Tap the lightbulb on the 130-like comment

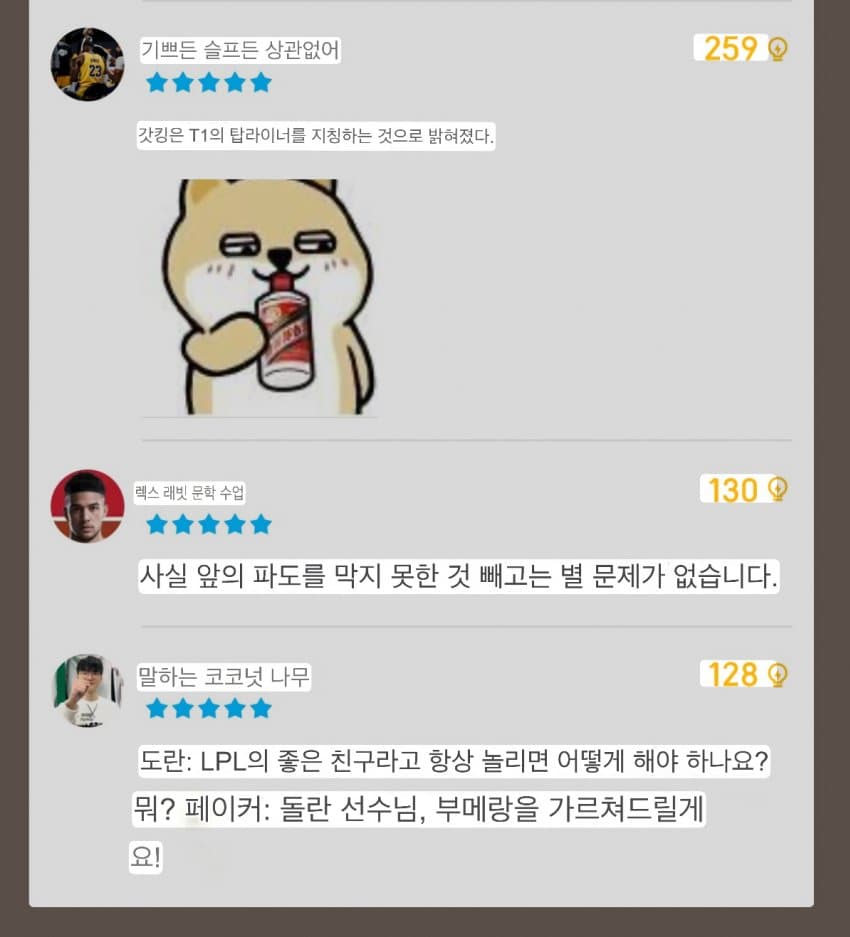777,489
